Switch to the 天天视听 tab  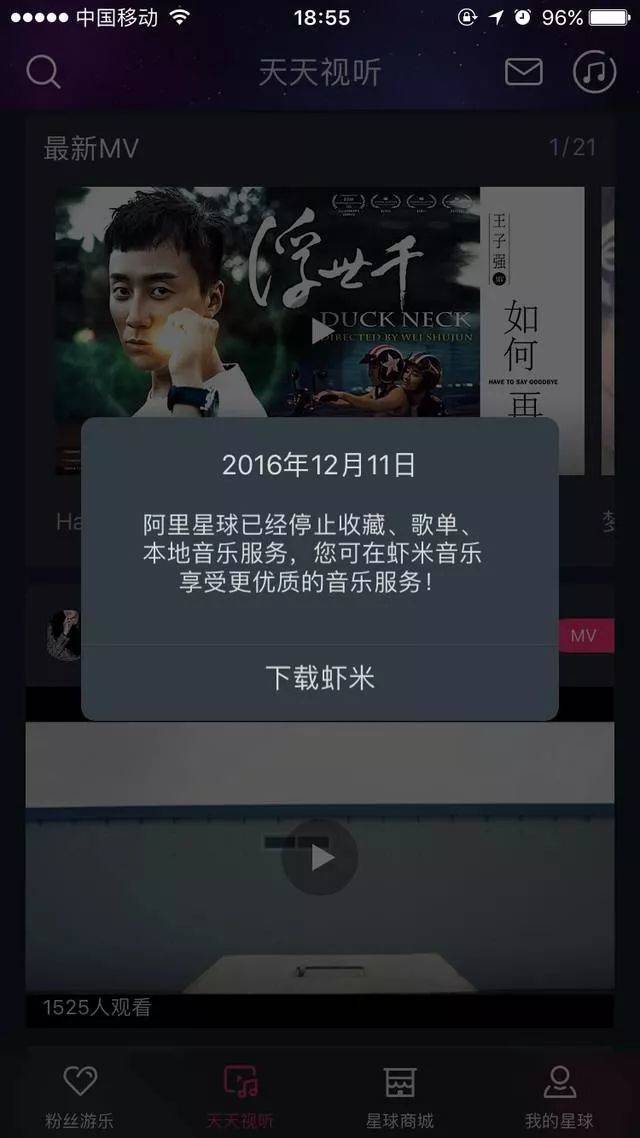[240, 1096]
